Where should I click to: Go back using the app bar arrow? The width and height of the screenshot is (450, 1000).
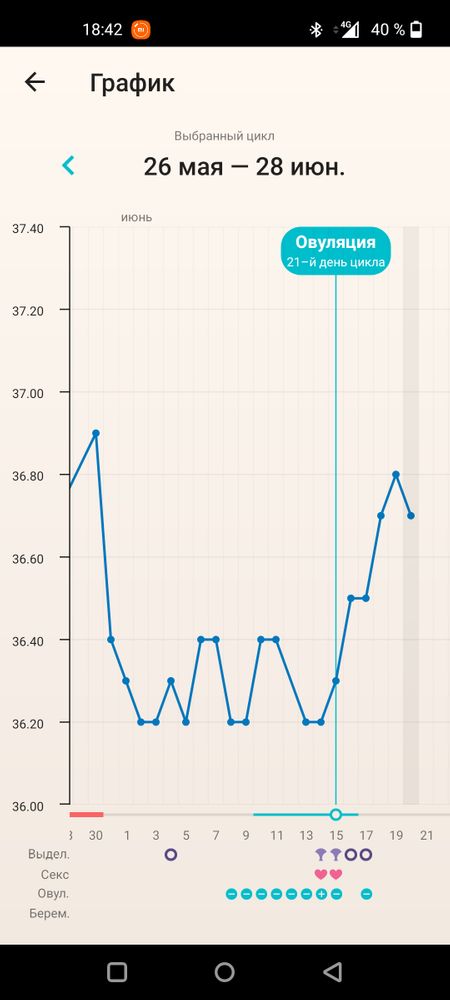(x=35, y=82)
